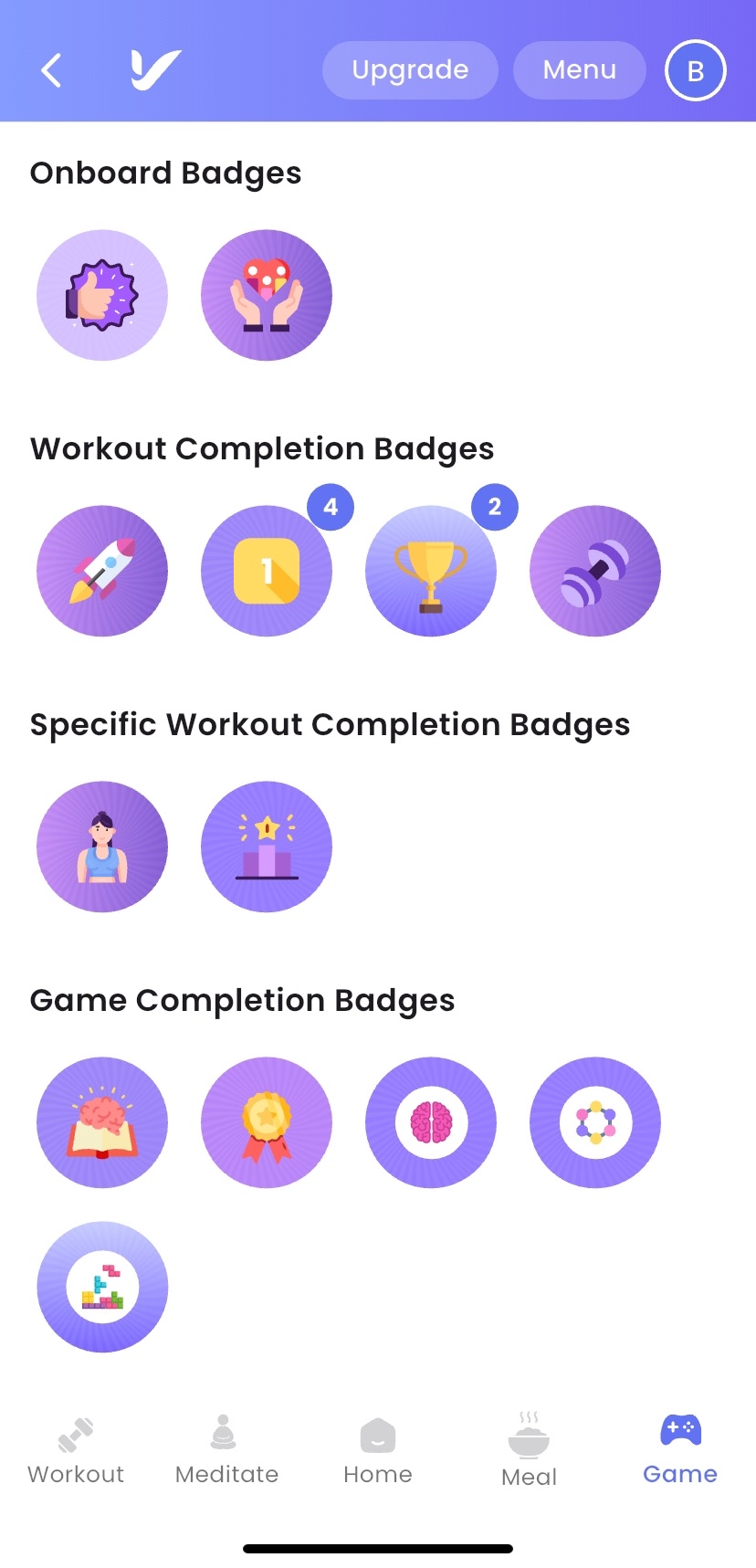Open the thumbs-up onboard badge
756x1568 pixels.
click(x=102, y=295)
